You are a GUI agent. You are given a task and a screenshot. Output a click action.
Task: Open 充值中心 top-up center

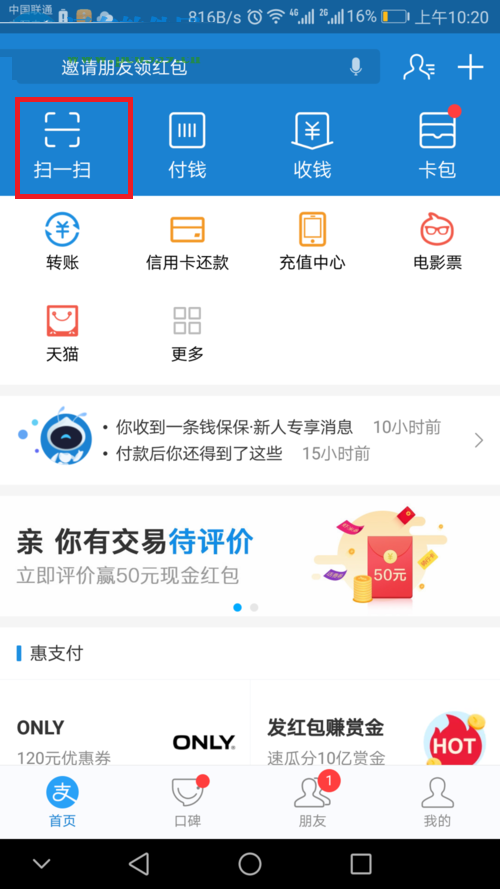coord(312,242)
